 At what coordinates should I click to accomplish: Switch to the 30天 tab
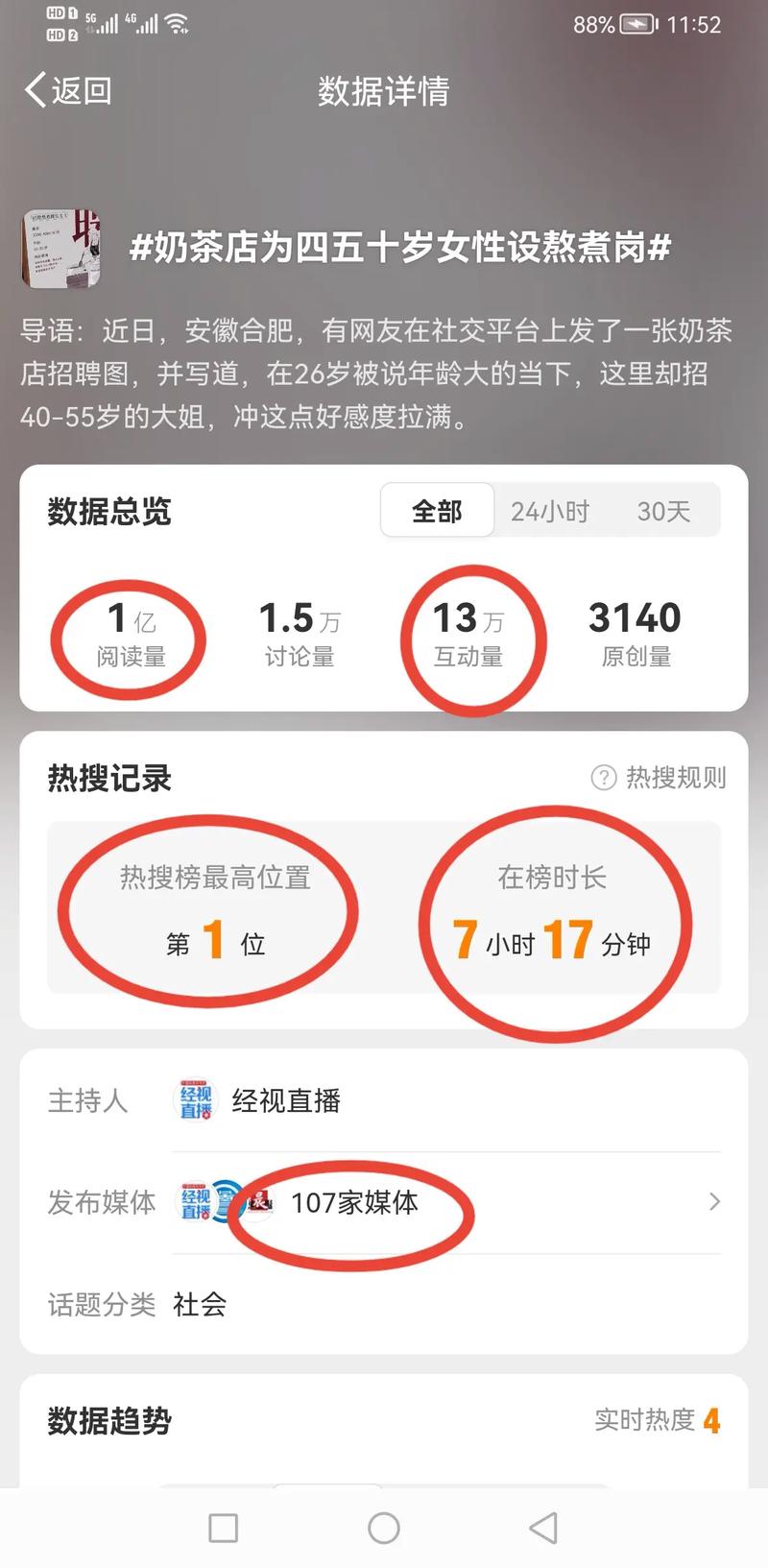(x=663, y=511)
